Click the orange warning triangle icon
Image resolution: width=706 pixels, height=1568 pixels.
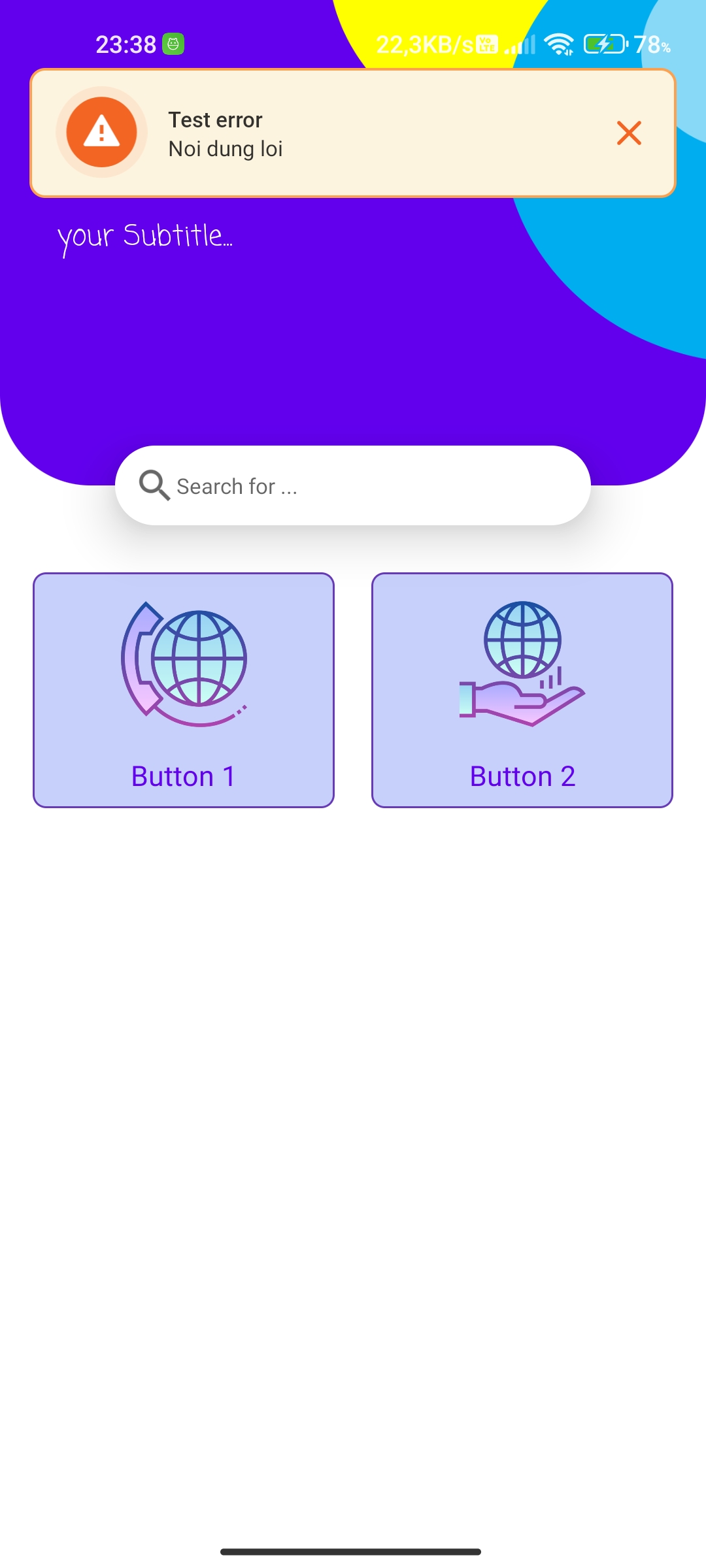[101, 133]
